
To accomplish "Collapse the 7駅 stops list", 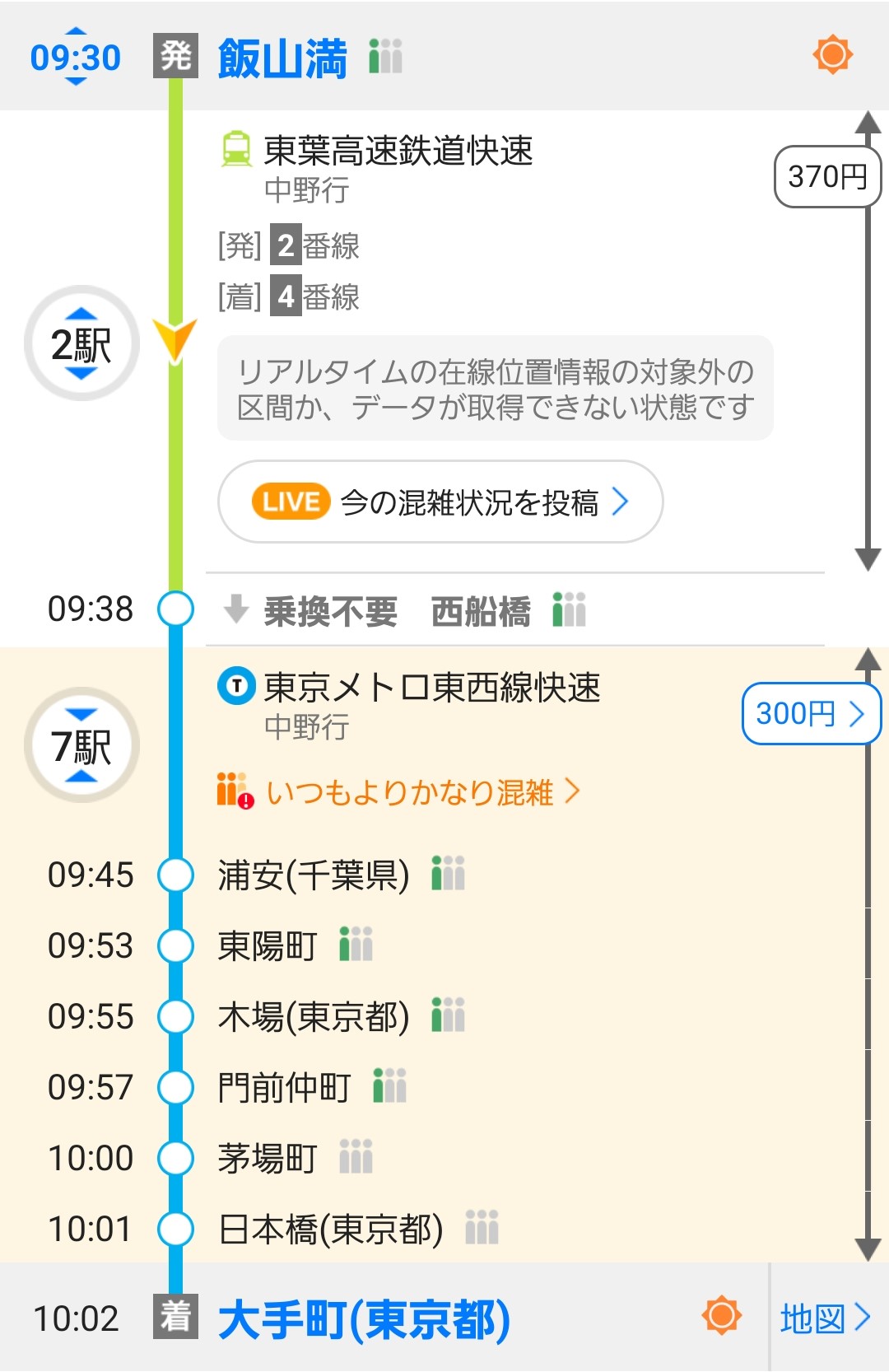I will pos(81,745).
